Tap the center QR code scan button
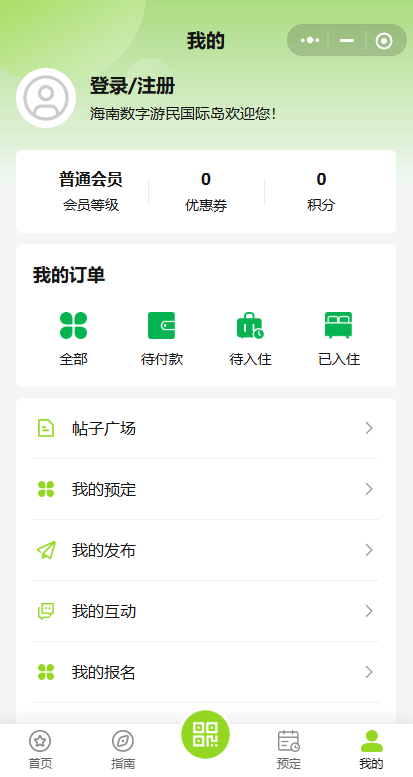The height and width of the screenshot is (777, 413). [x=205, y=734]
